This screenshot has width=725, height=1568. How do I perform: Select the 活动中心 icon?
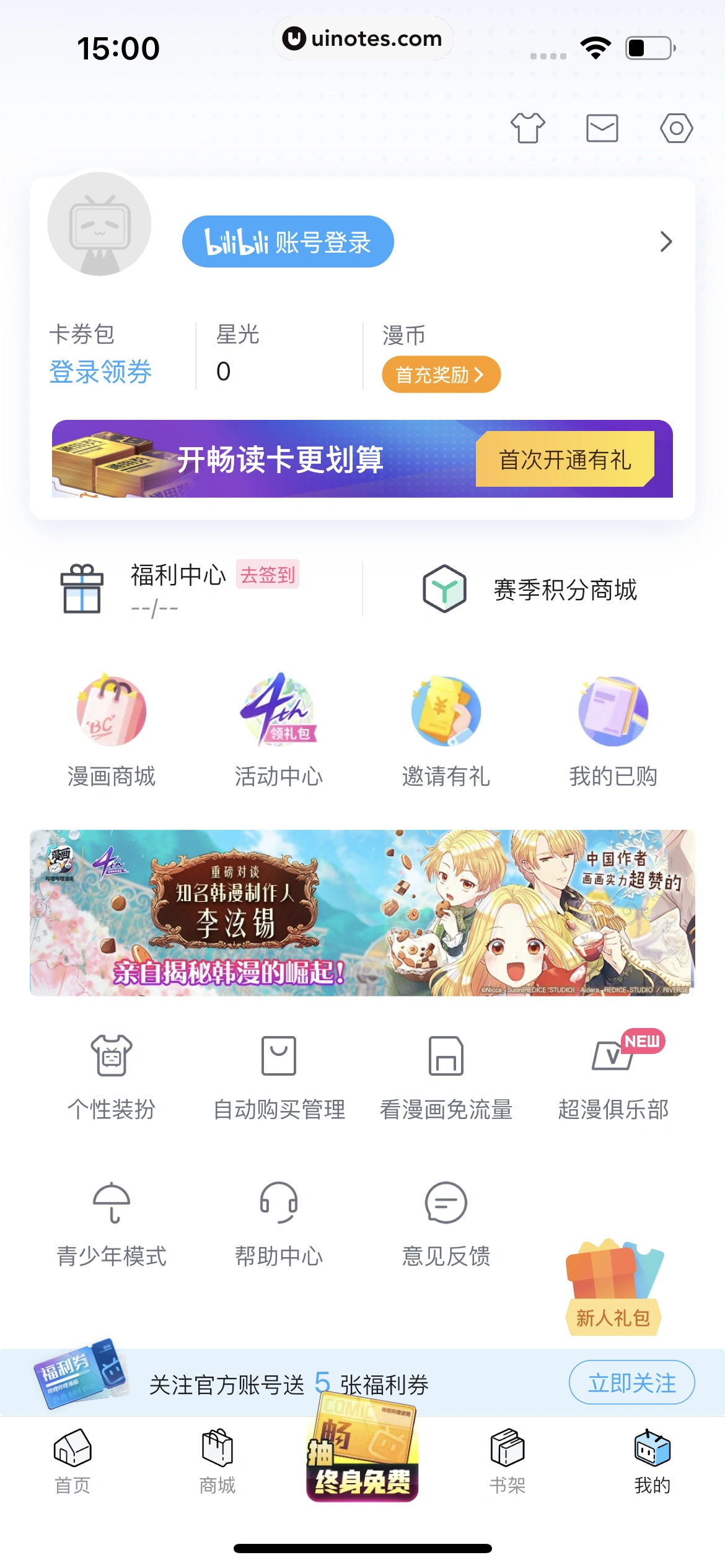tap(279, 711)
